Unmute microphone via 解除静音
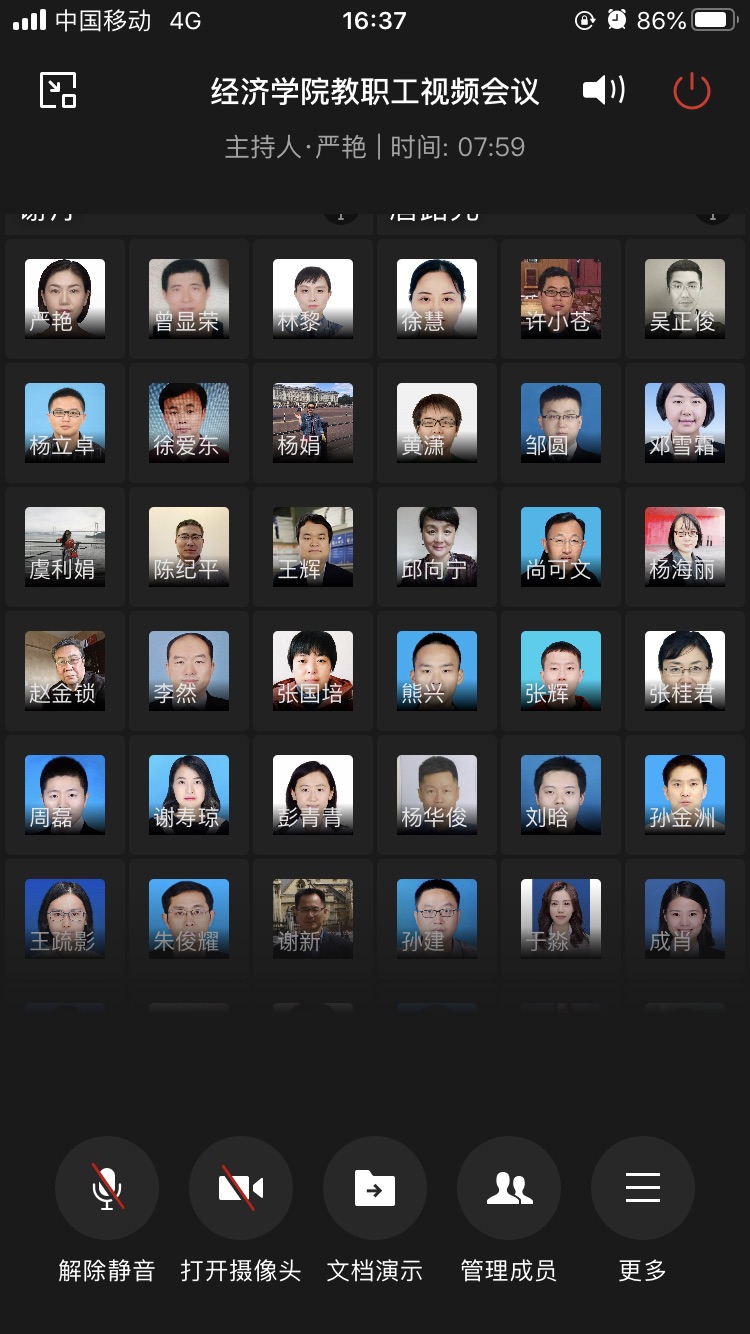 [x=107, y=1188]
